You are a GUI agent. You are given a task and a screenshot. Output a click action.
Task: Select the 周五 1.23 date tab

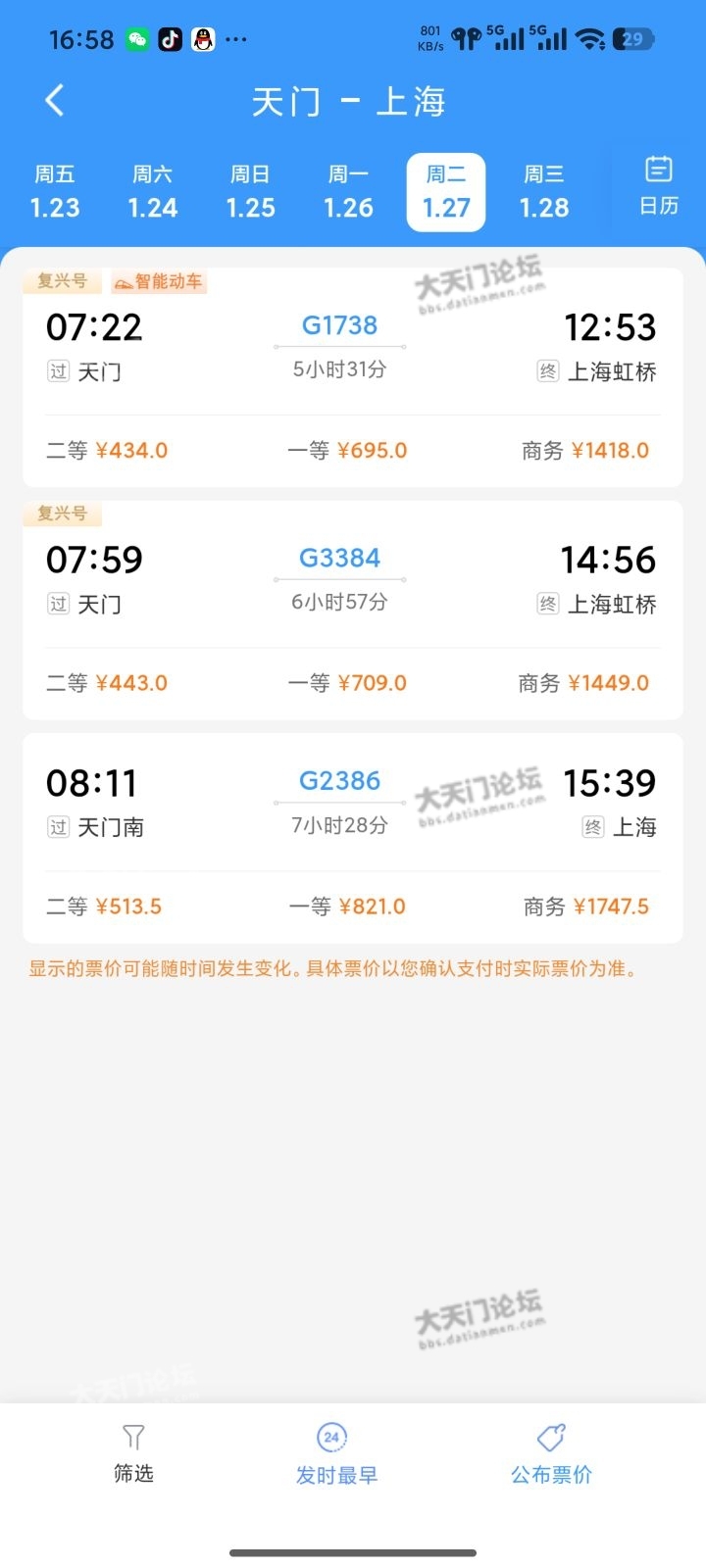[x=55, y=192]
